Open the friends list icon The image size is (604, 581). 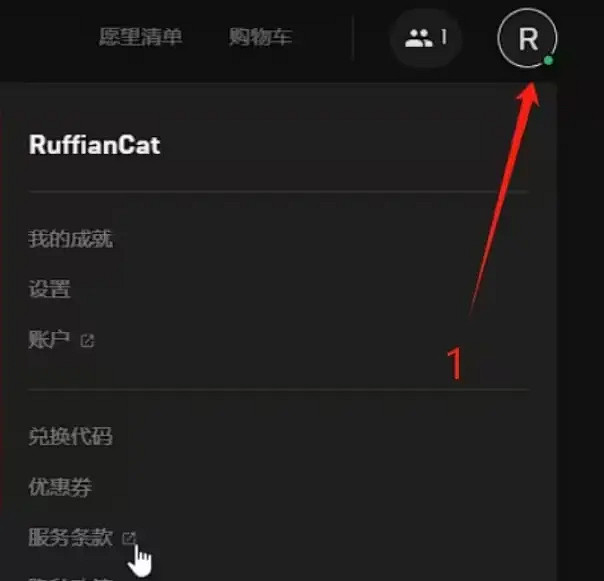coord(426,39)
